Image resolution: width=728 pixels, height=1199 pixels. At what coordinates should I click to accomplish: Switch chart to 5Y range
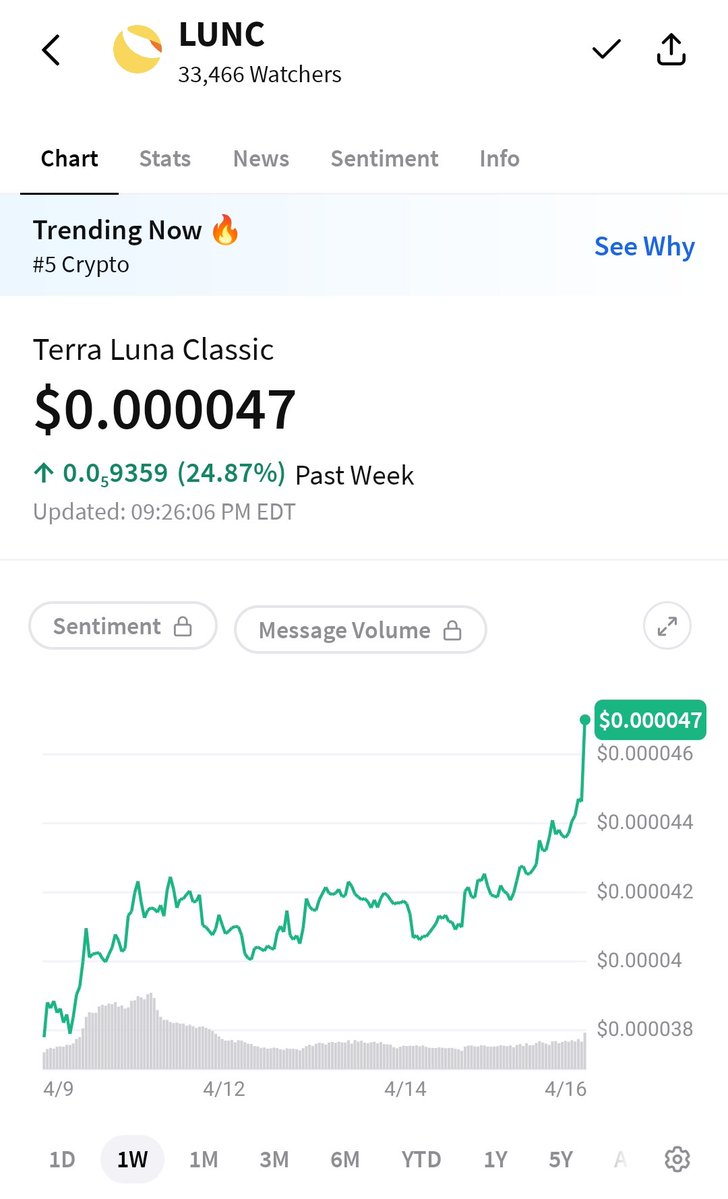point(561,1160)
